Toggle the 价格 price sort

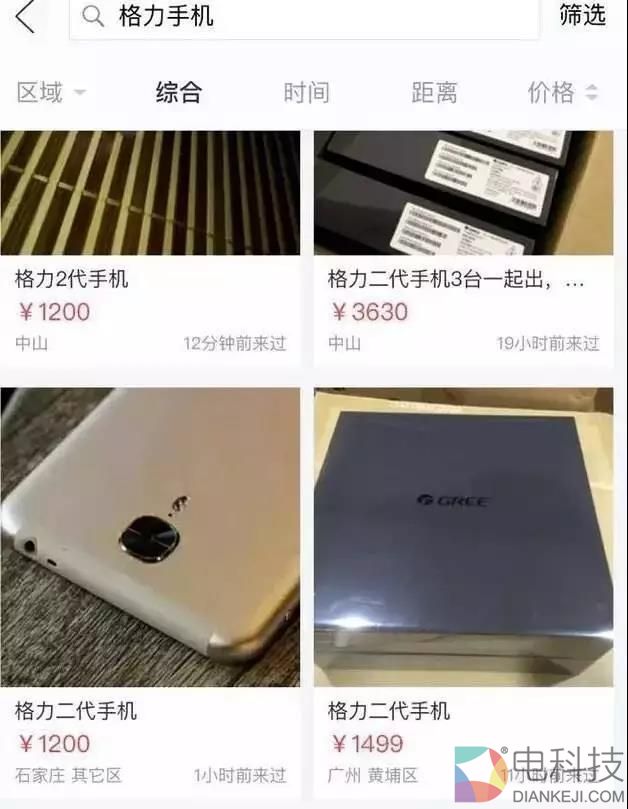pyautogui.click(x=562, y=93)
